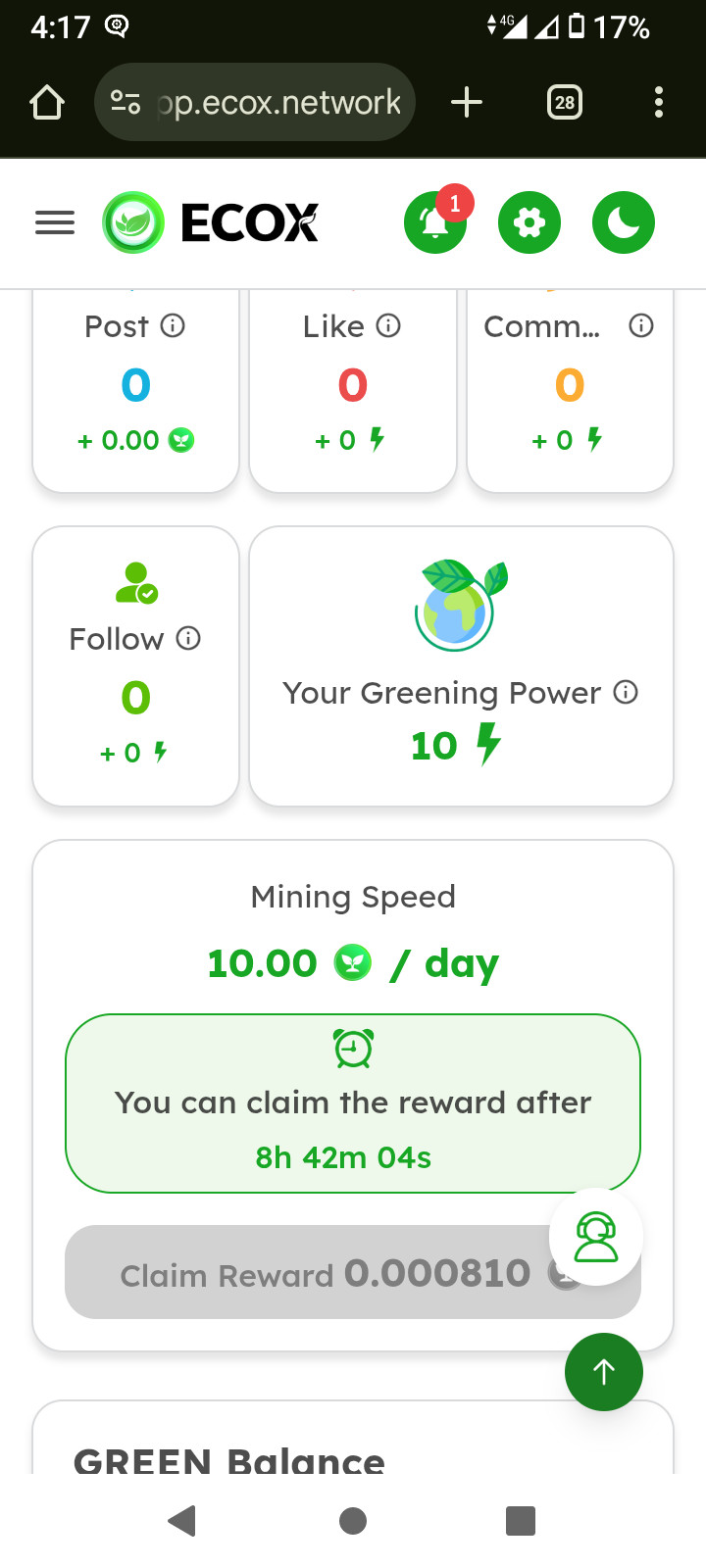
Task: Show info for Like stat
Action: pos(388,325)
